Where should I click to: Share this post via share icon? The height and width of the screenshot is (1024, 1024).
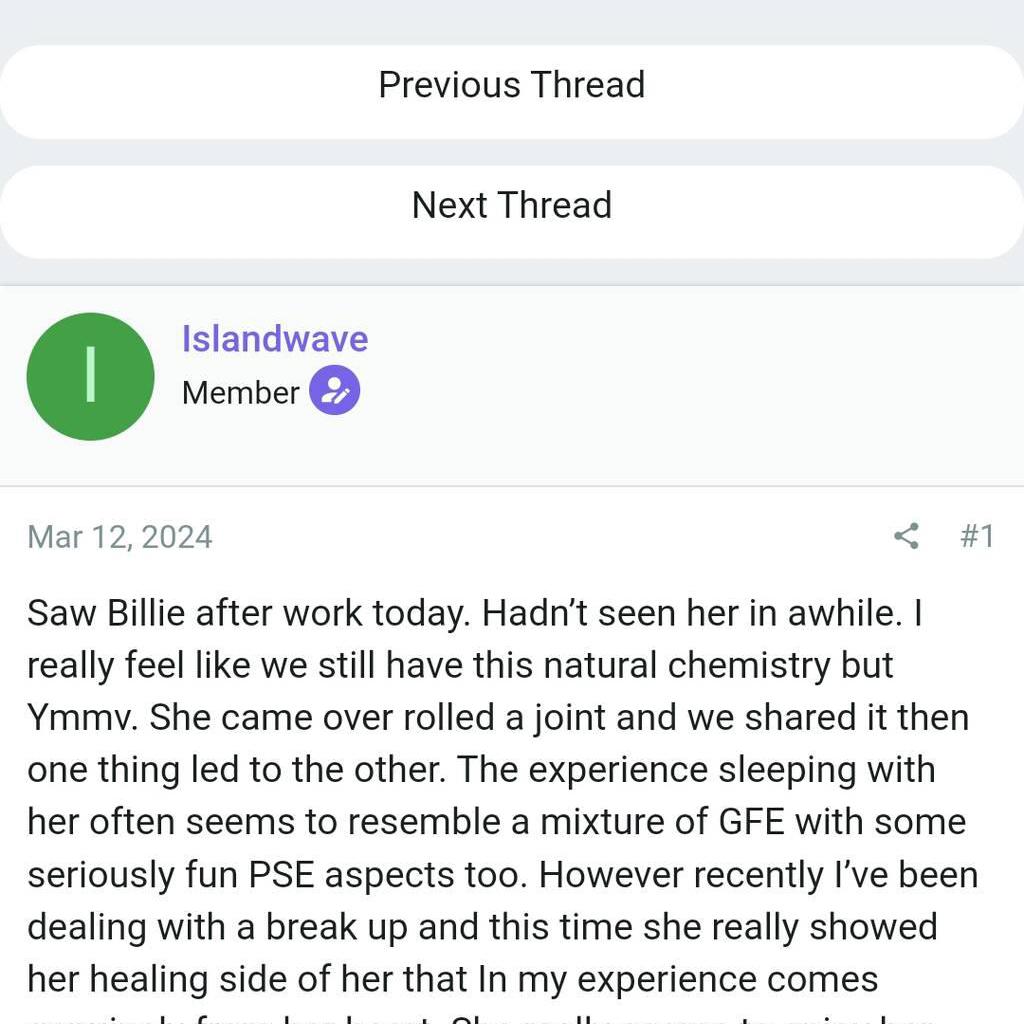click(906, 536)
